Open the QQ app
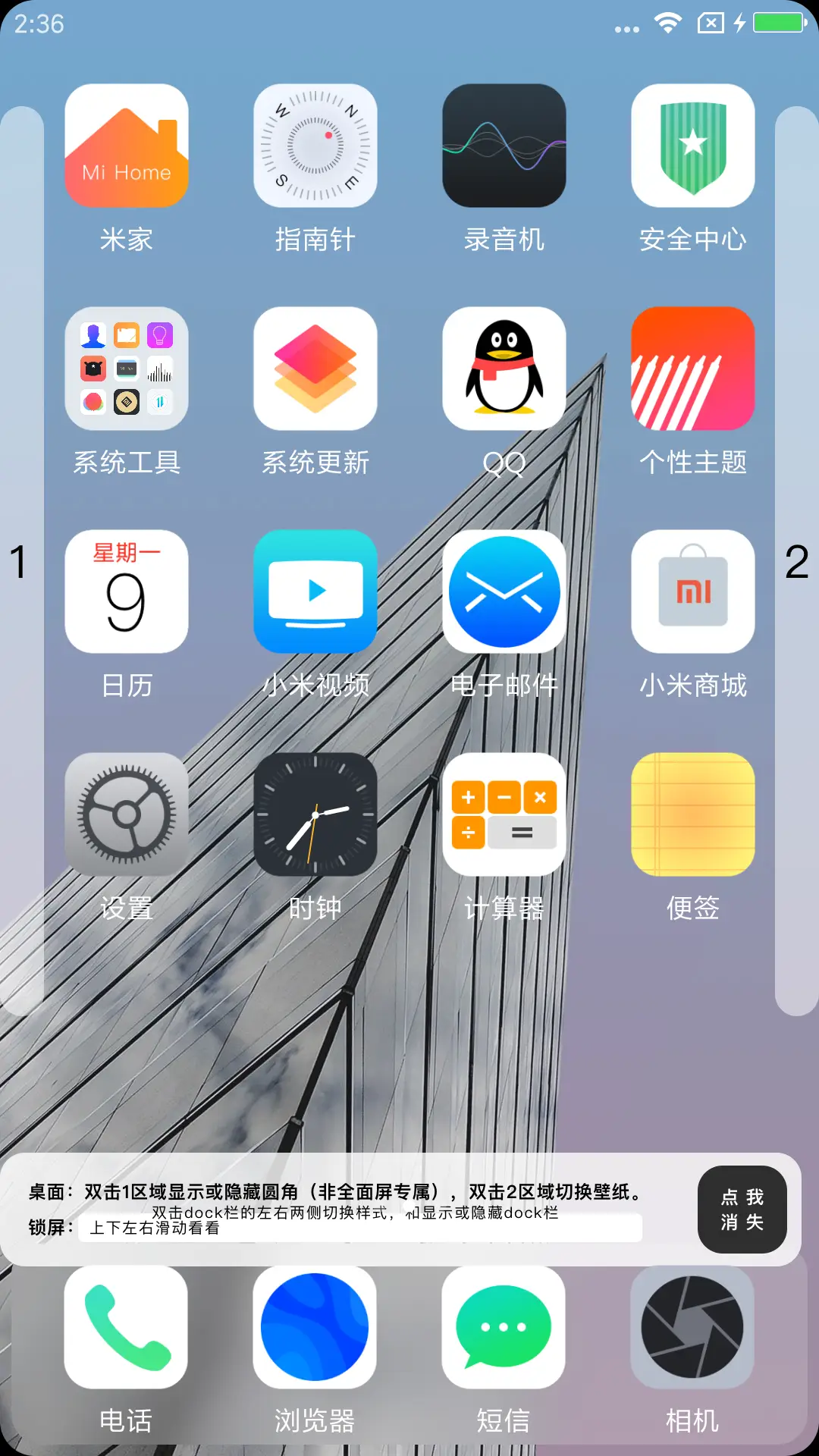The image size is (819, 1456). [504, 368]
